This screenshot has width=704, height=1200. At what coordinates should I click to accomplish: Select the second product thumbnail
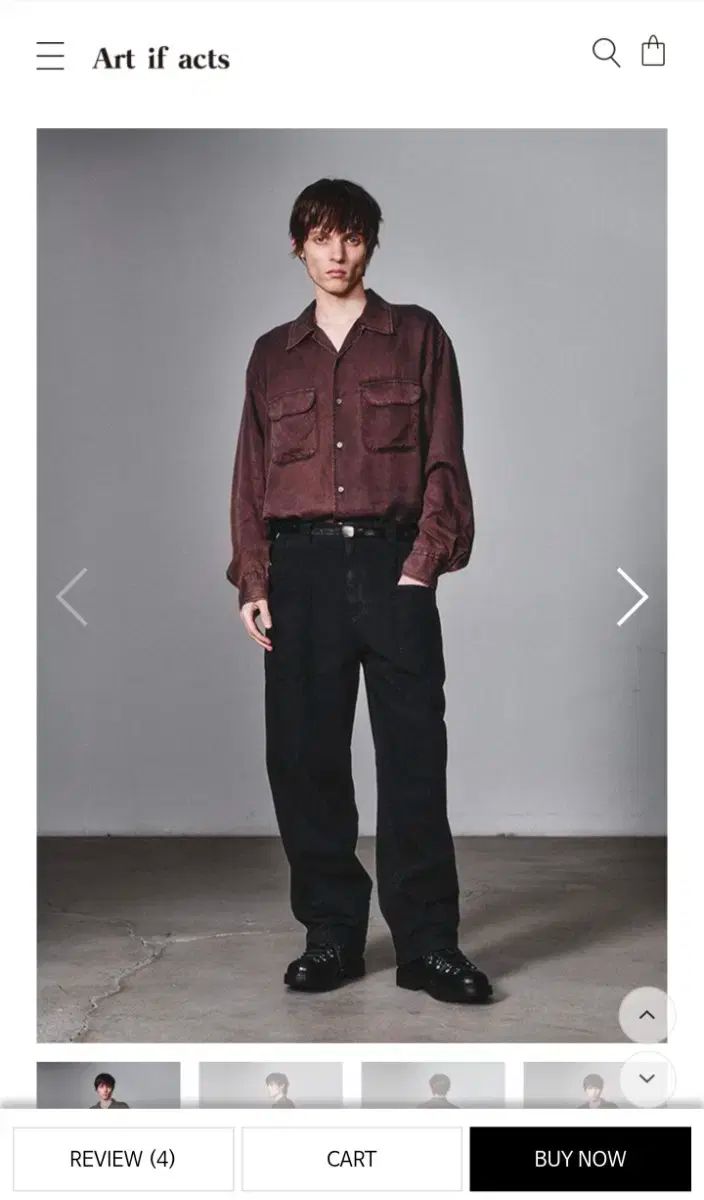pyautogui.click(x=270, y=1085)
